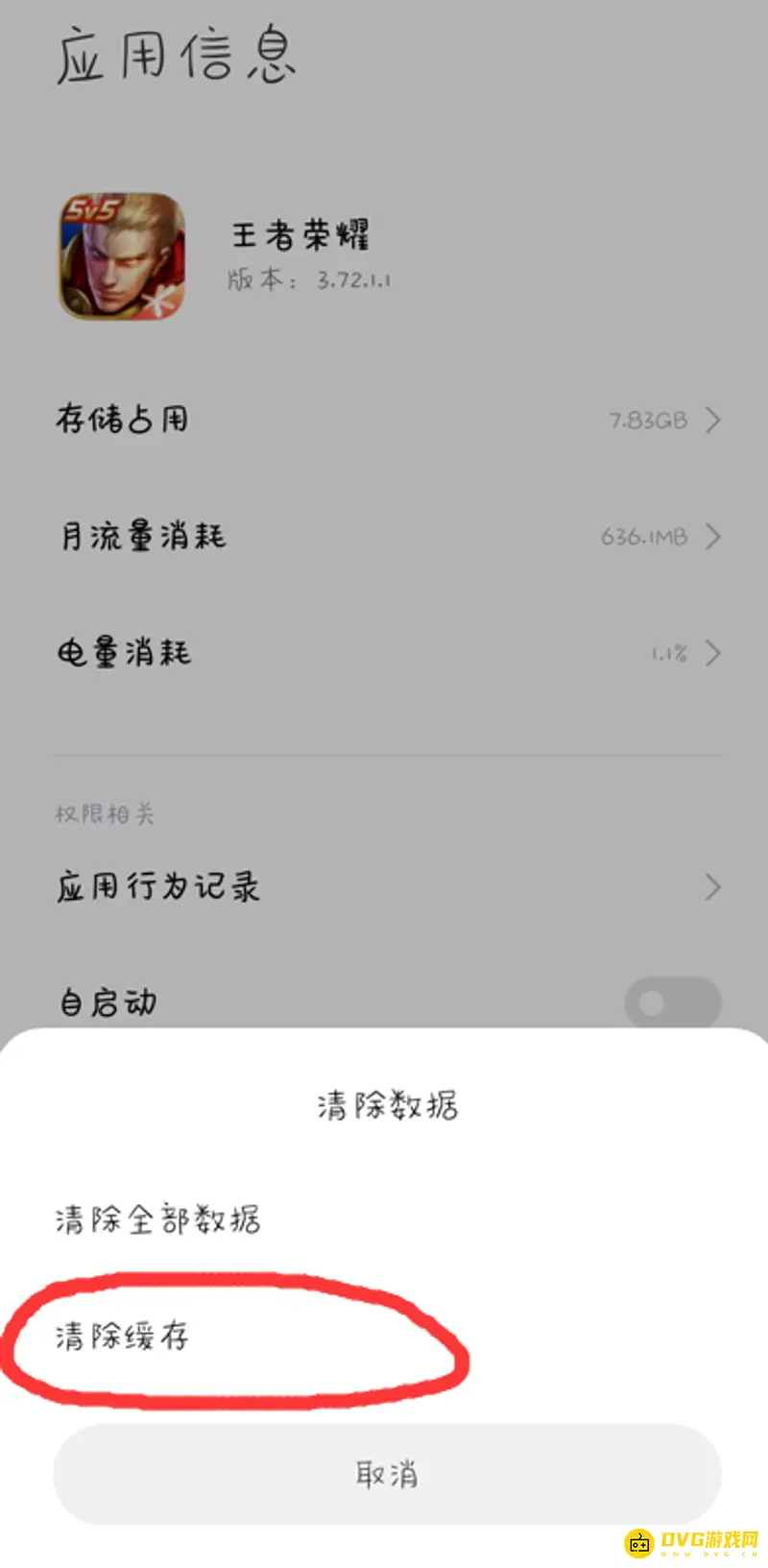Expand the 应用行为记录 entry
The width and height of the screenshot is (768, 1568).
click(x=712, y=887)
